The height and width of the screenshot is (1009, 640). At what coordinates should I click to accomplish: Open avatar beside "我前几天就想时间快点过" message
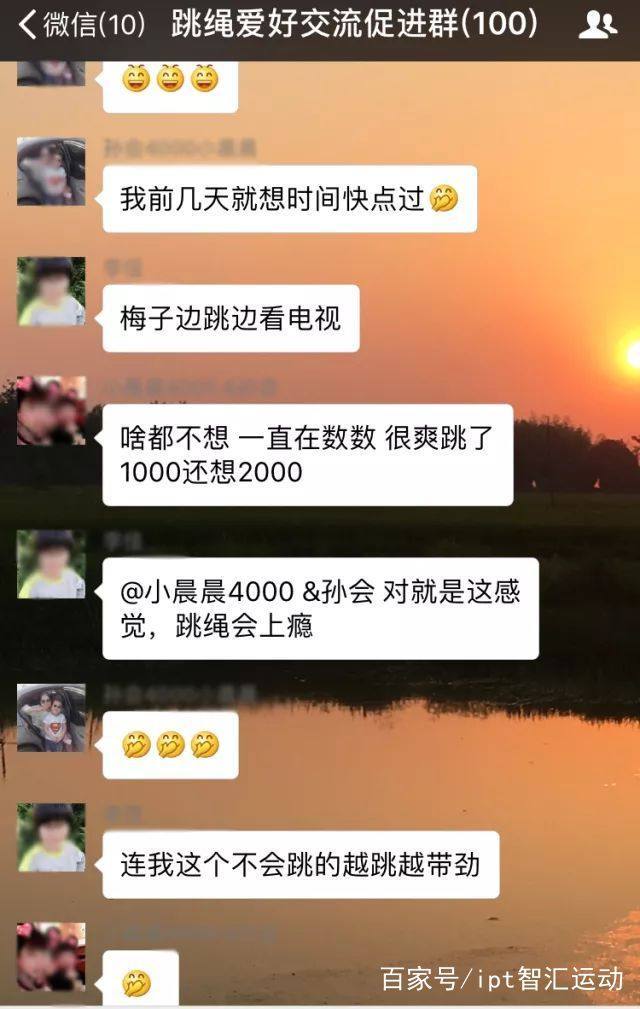coord(51,171)
